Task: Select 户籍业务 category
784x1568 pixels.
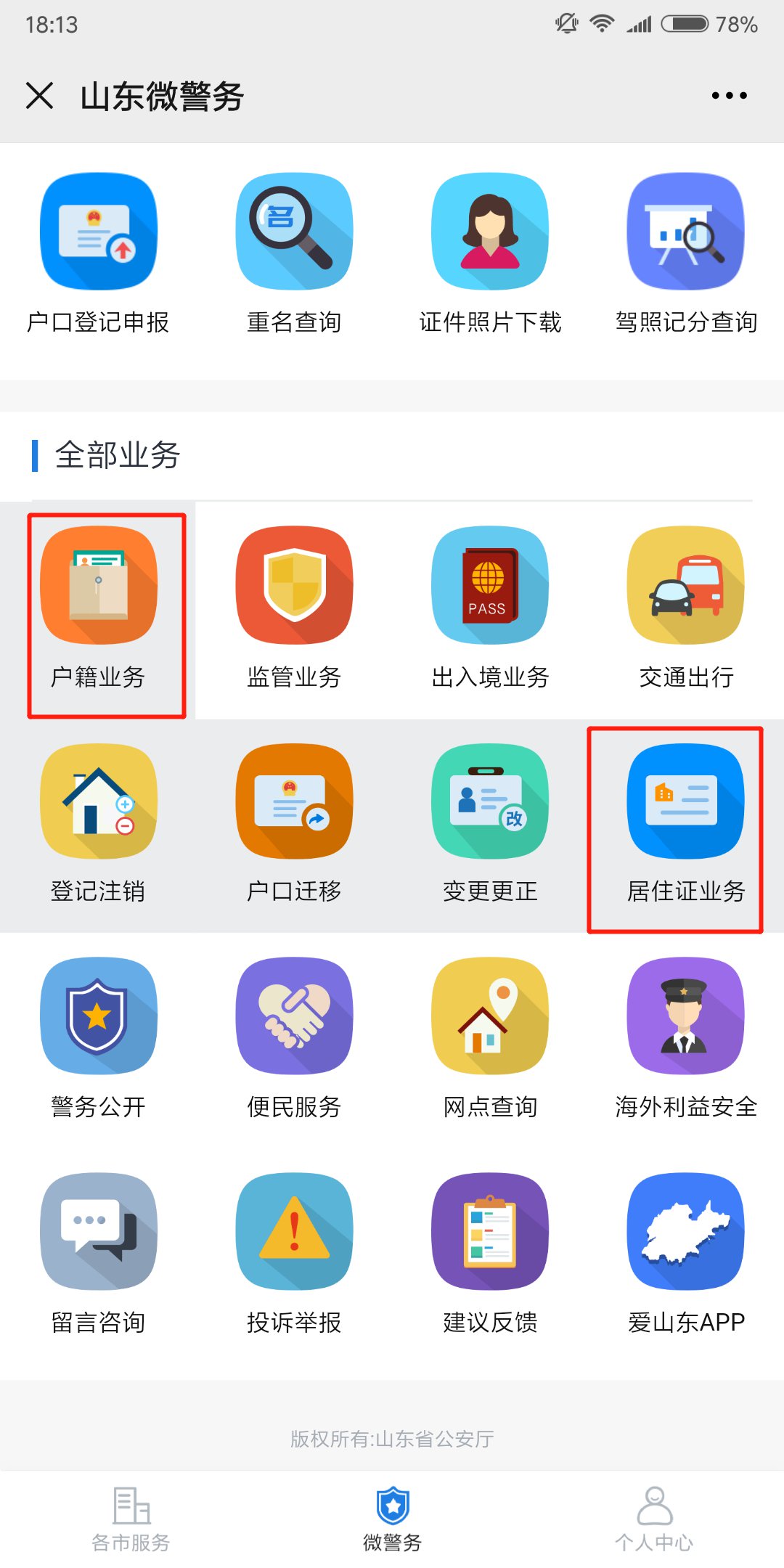Action: coord(99,586)
